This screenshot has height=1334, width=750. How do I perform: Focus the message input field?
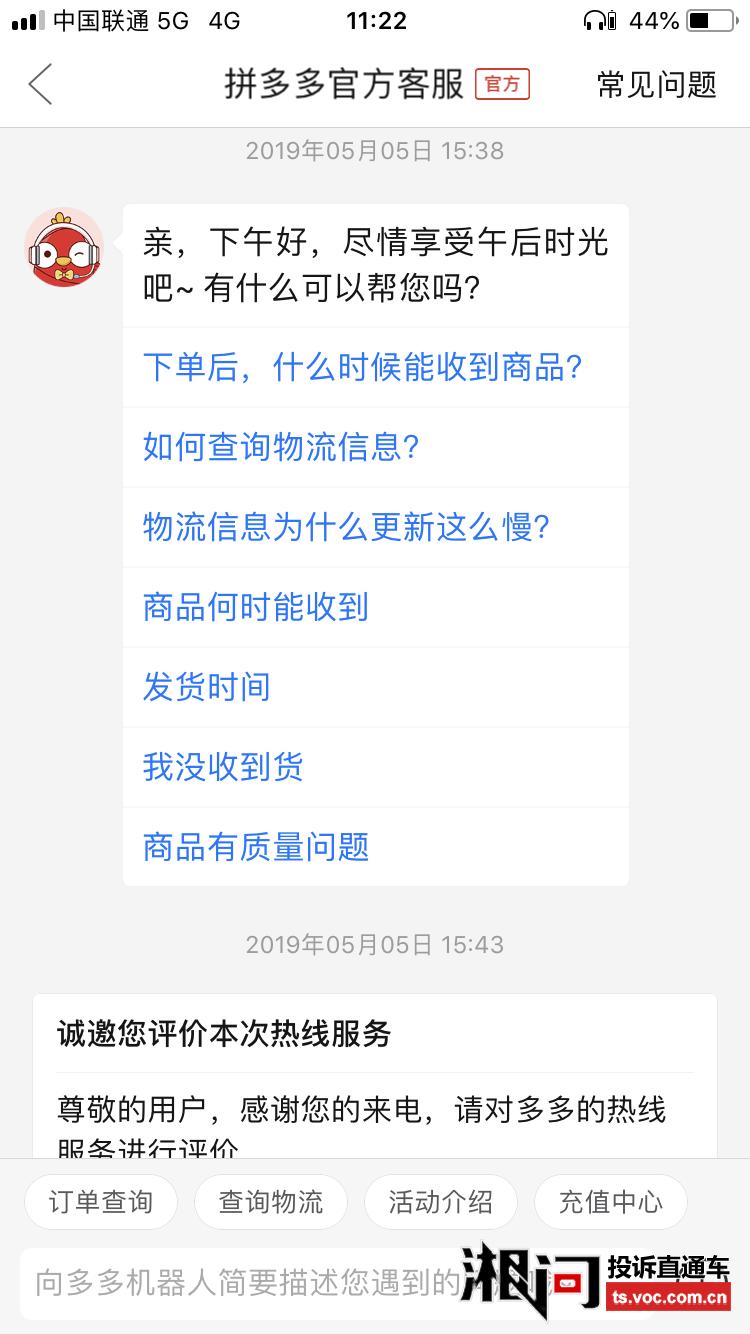coord(240,1283)
